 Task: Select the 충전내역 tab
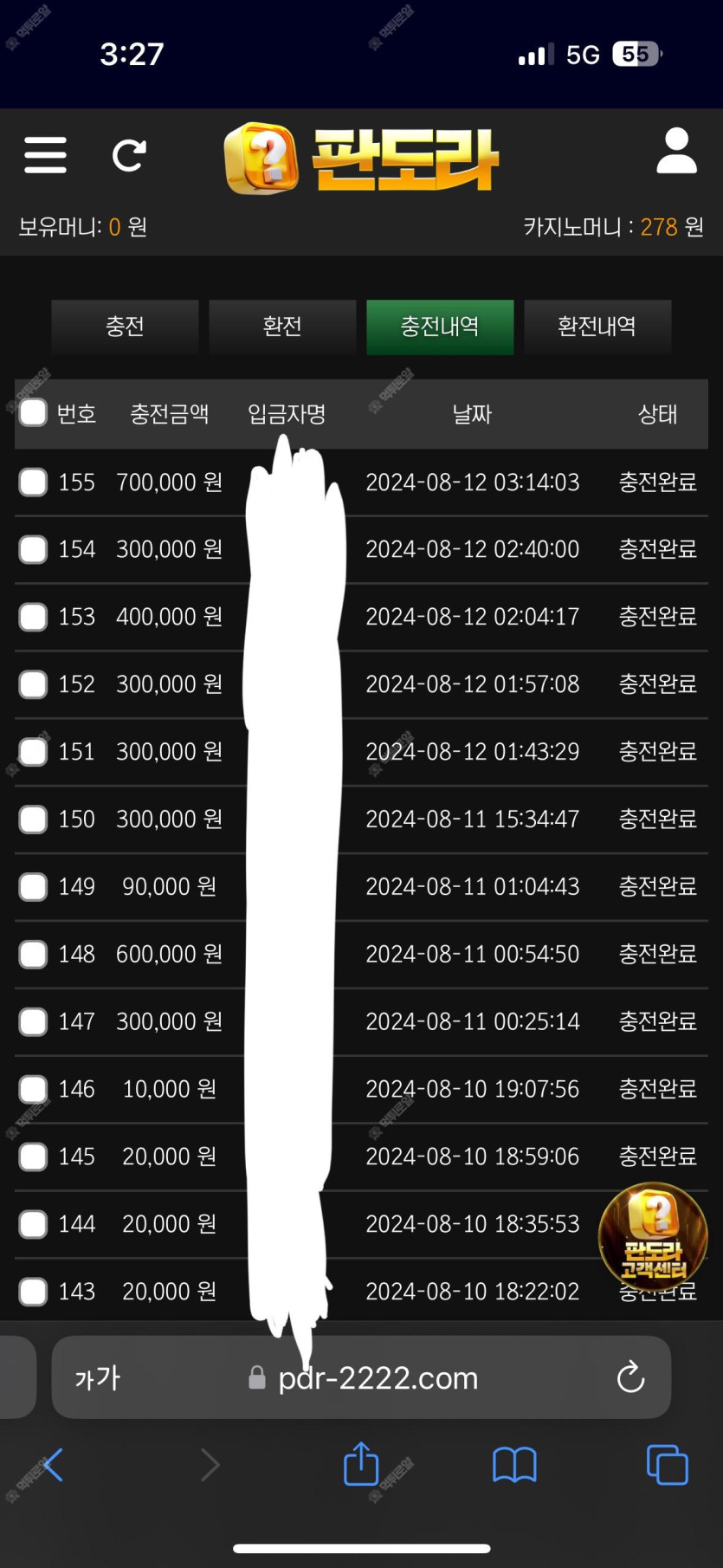440,327
